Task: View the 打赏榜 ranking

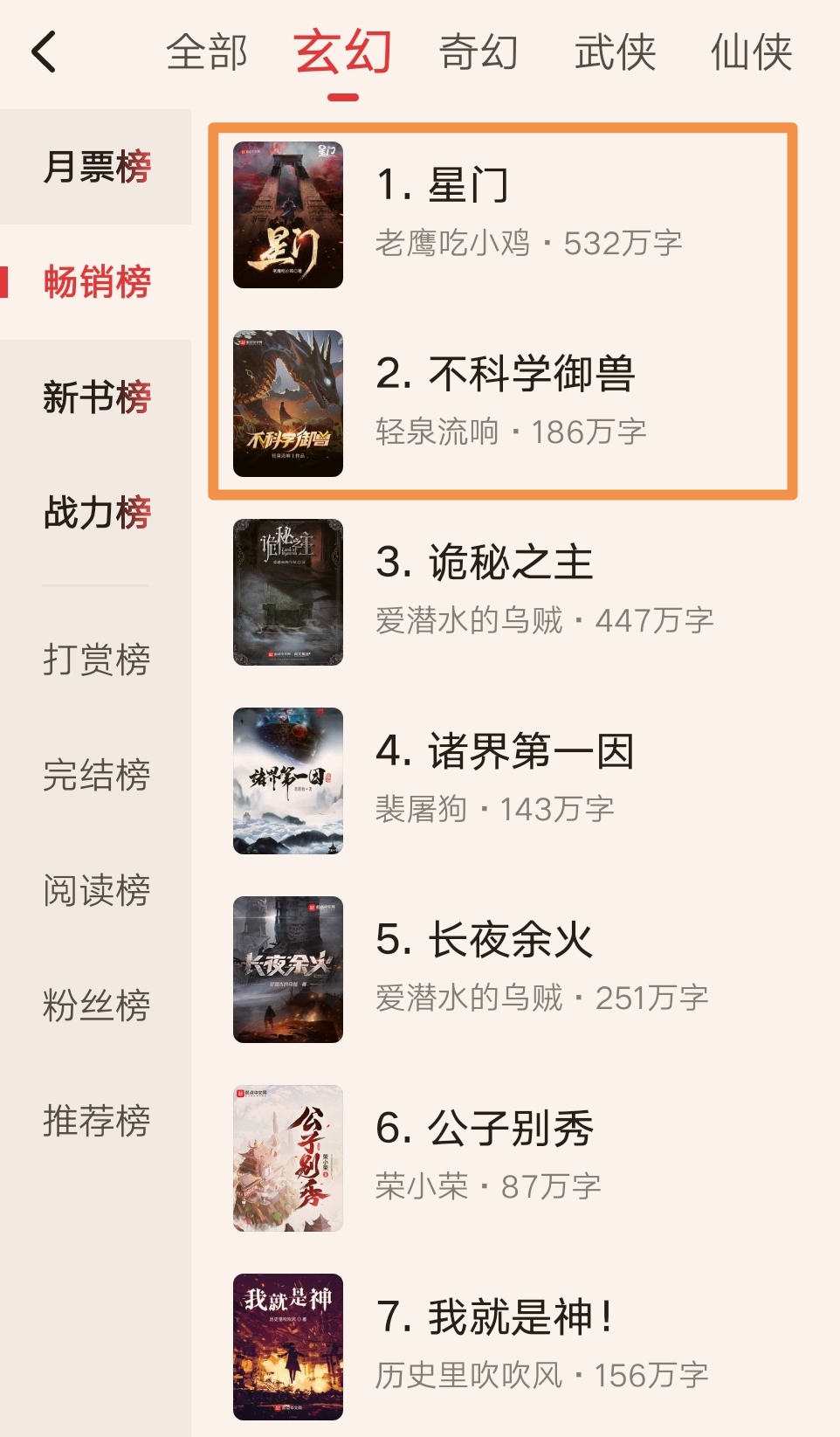Action: click(96, 660)
